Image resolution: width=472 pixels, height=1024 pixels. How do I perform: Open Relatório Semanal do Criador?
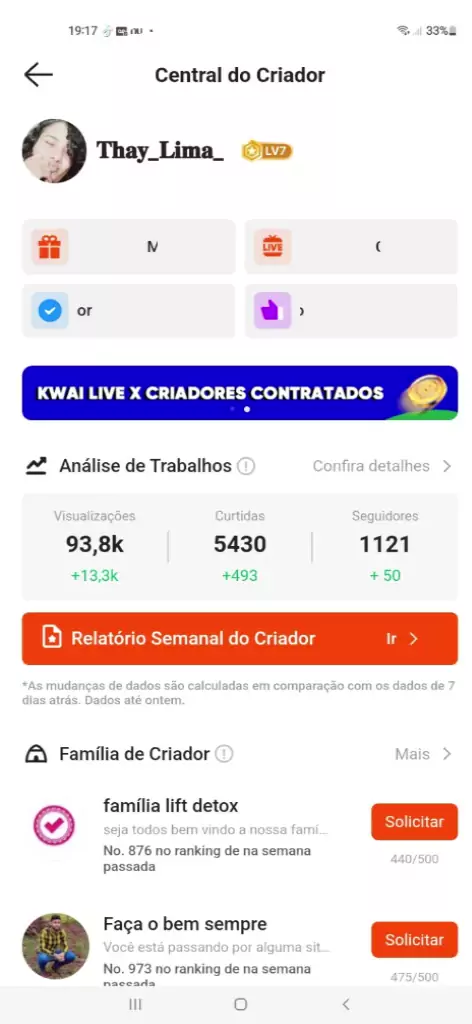pos(240,639)
